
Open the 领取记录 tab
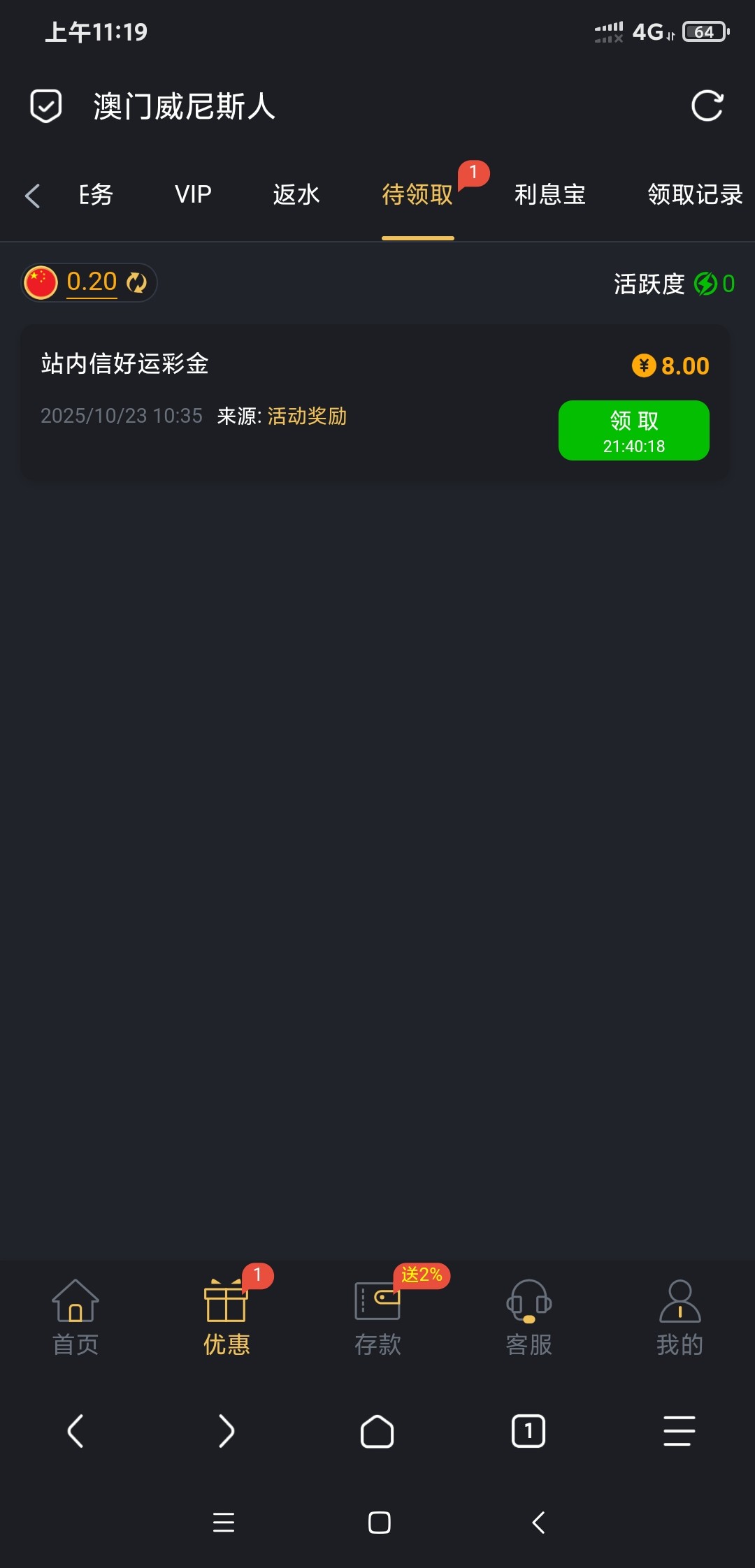pos(694,194)
